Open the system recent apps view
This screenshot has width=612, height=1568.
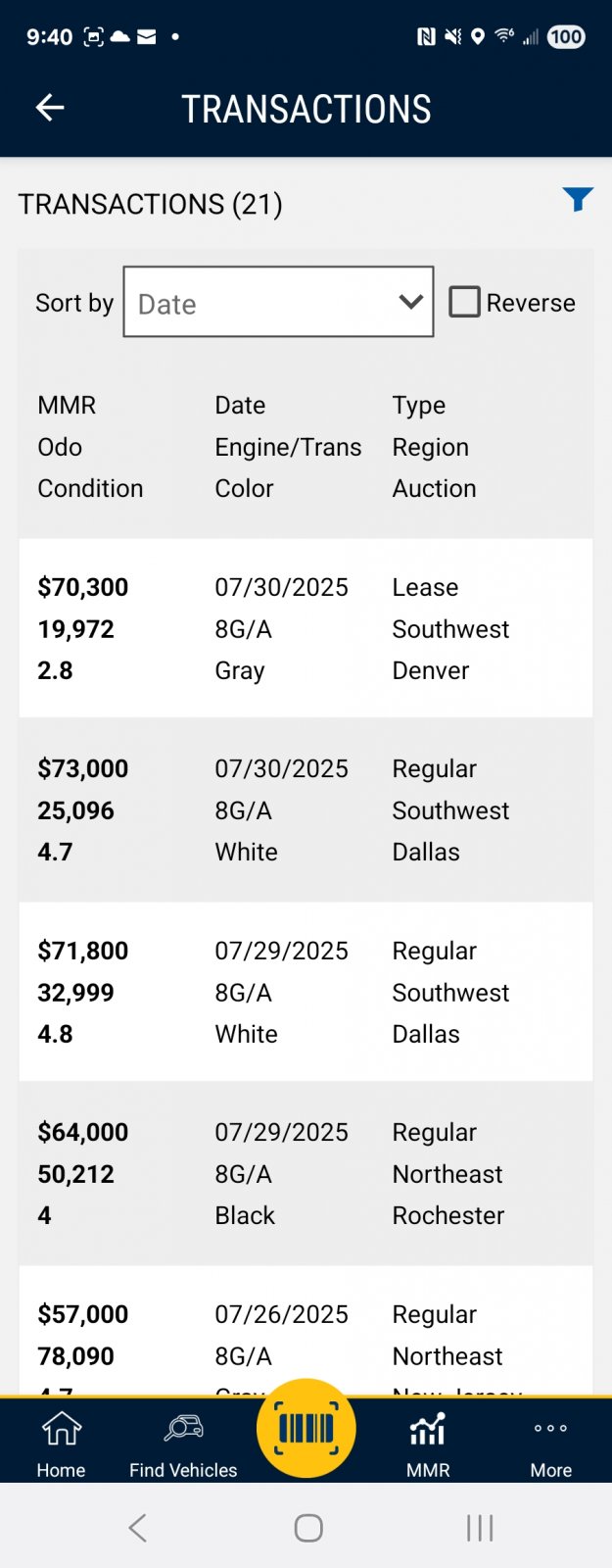pos(480,1528)
